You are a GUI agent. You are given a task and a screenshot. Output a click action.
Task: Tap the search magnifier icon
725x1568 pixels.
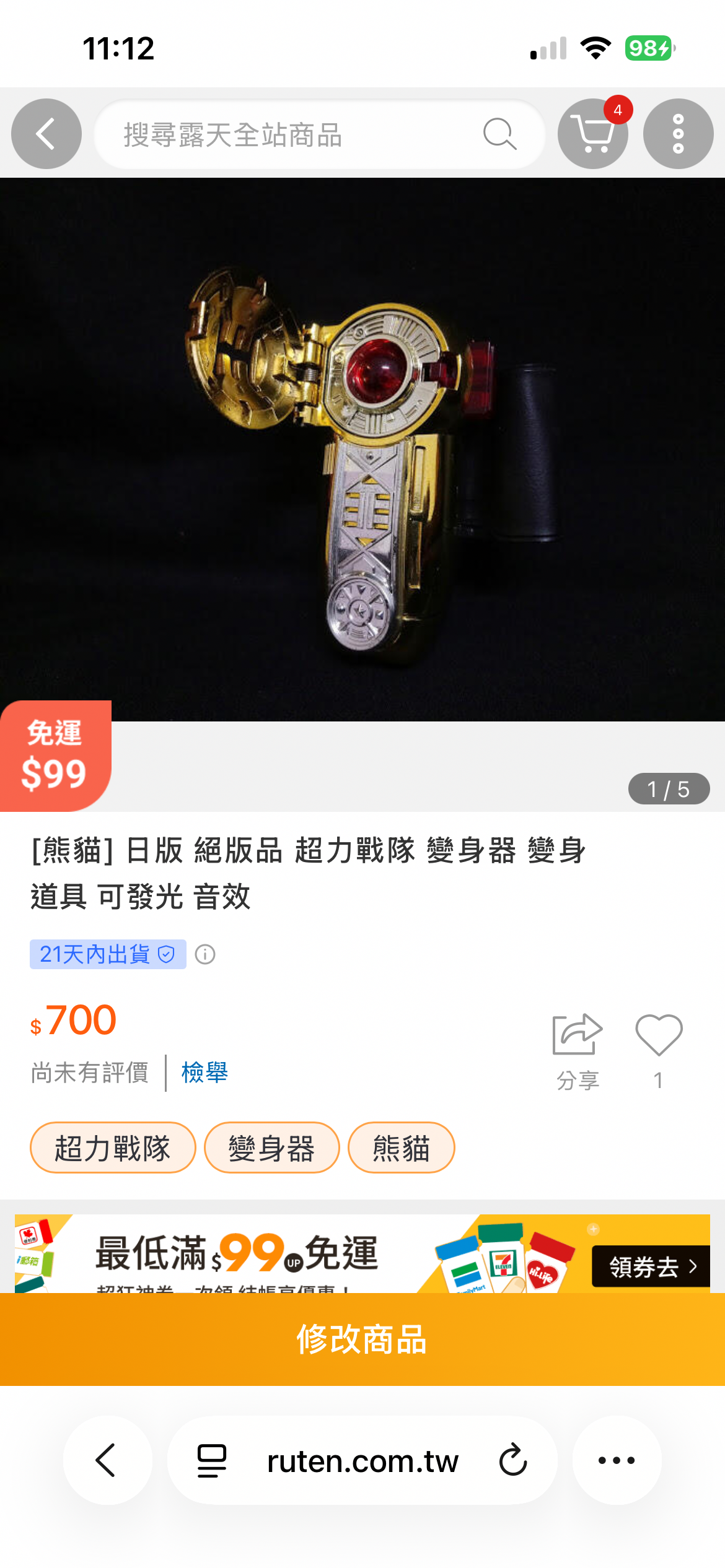(x=499, y=134)
